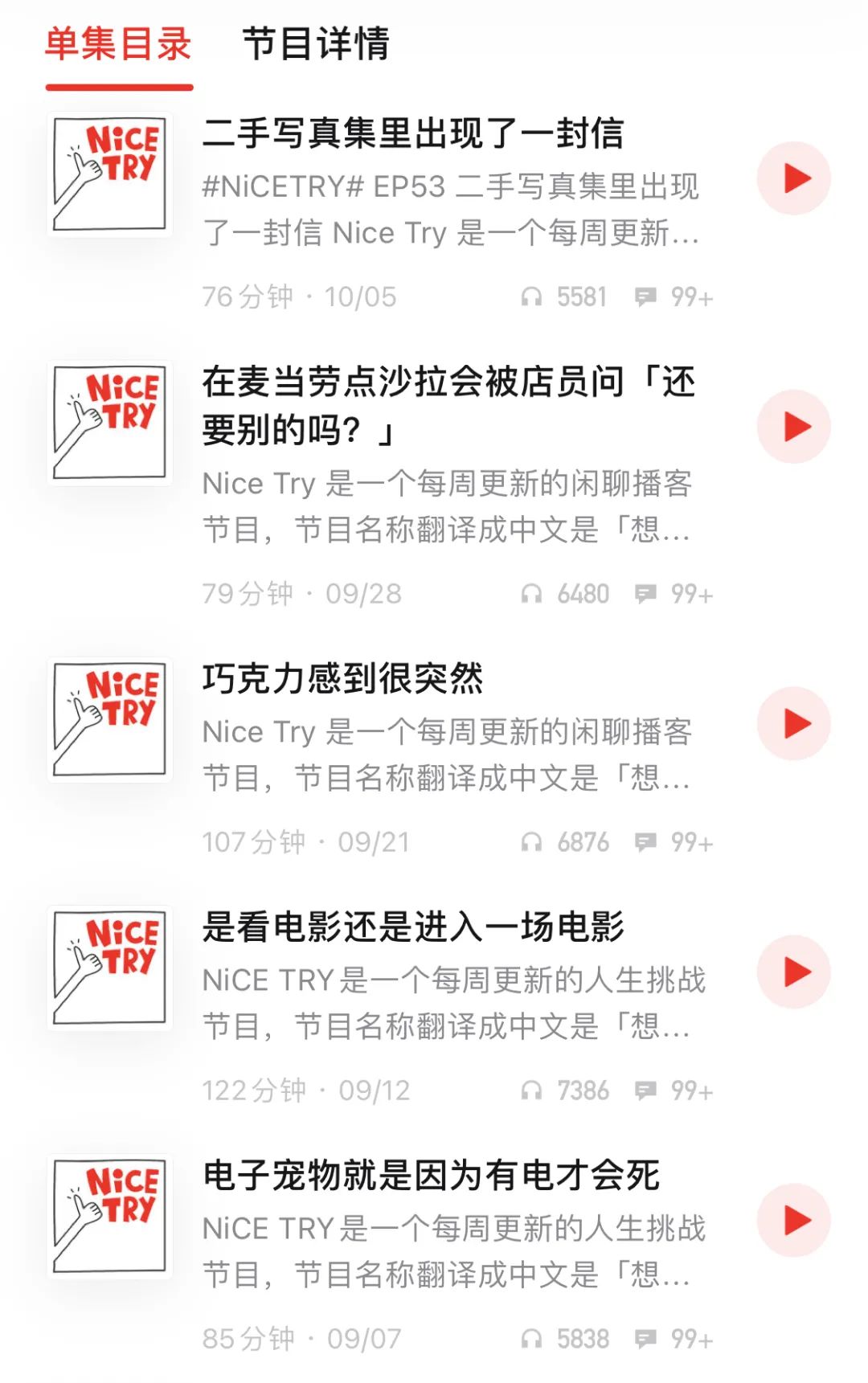The height and width of the screenshot is (1383, 868).
Task: Open episode 二手写真集里出现了一封信
Action: pyautogui.click(x=412, y=134)
